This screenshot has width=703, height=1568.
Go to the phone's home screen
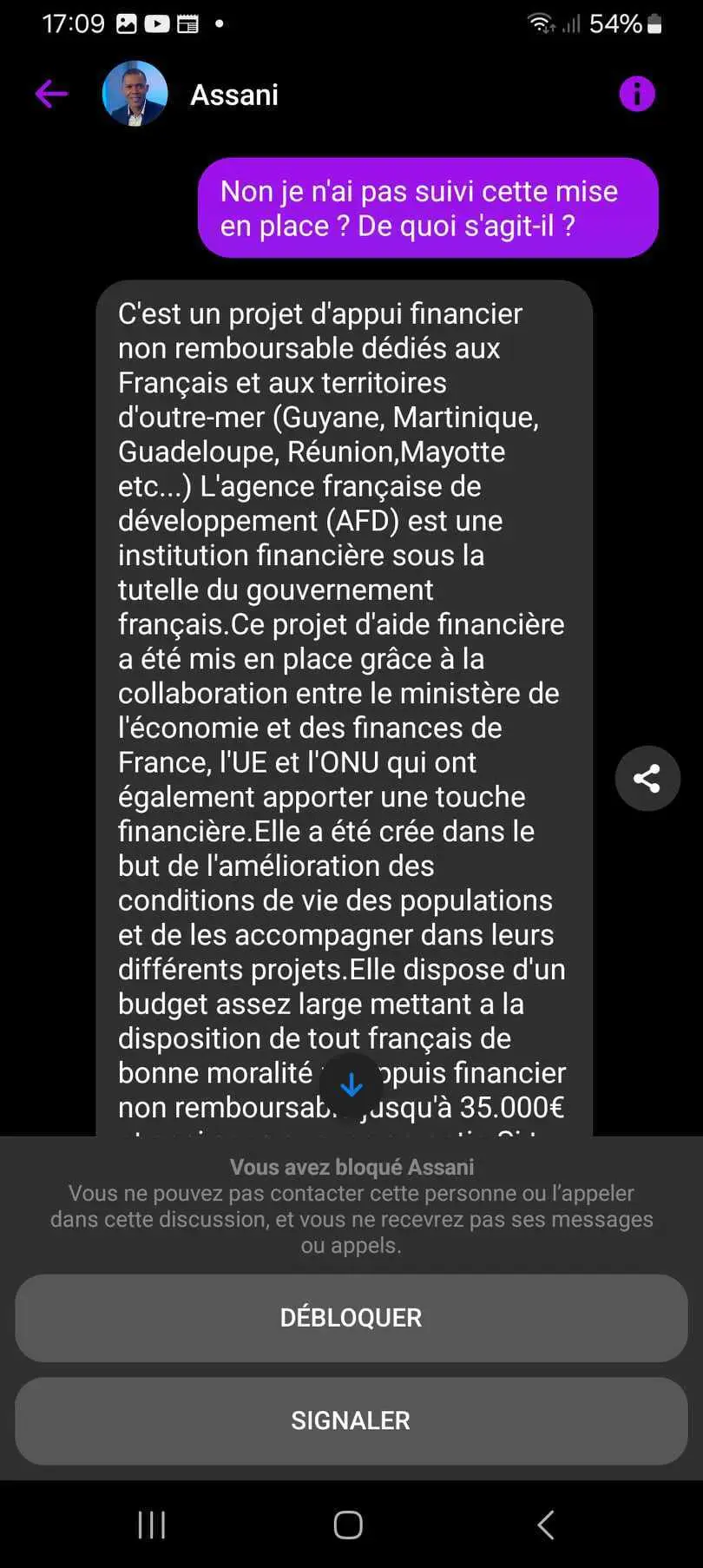(x=348, y=1525)
